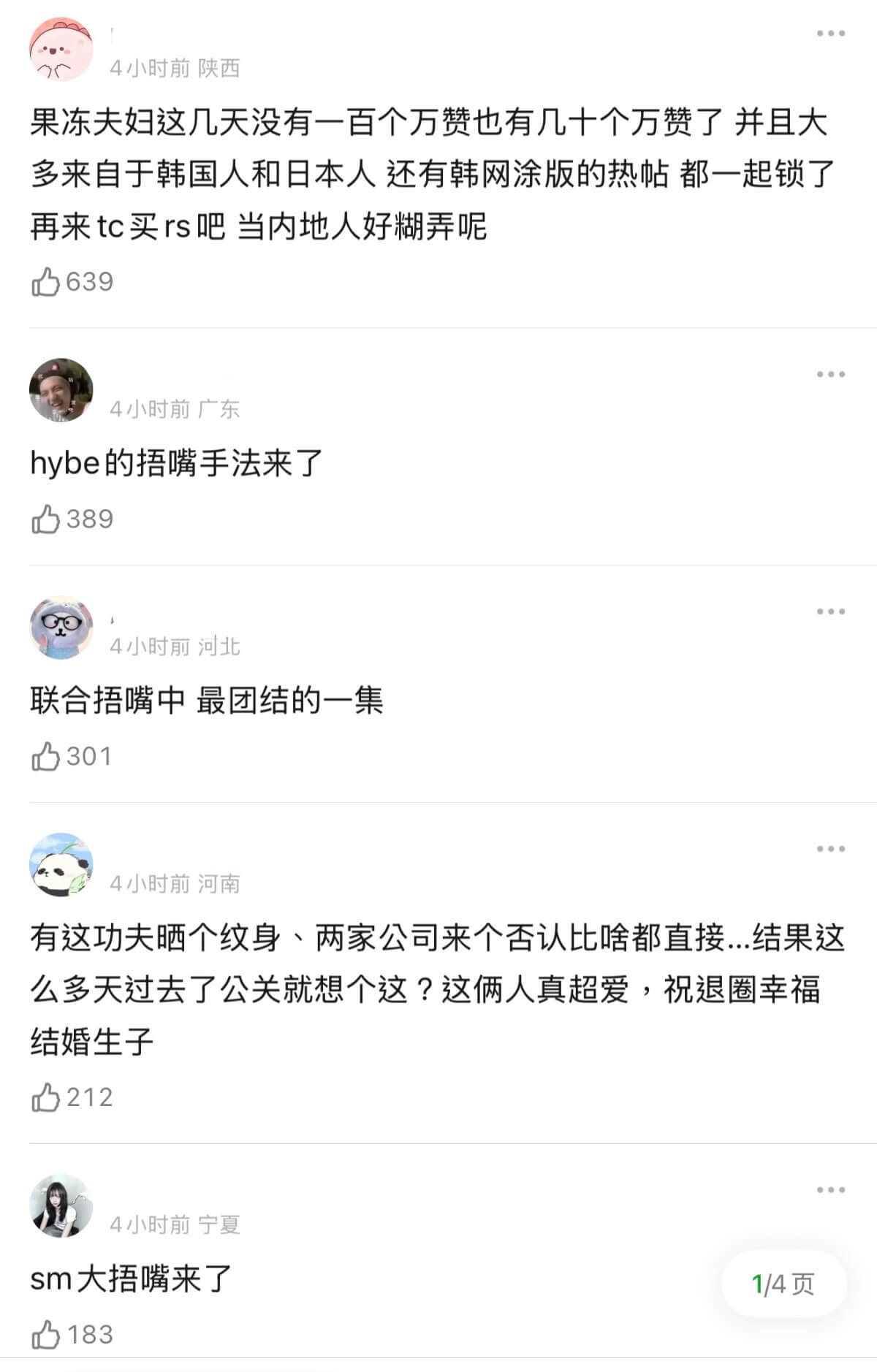877x1372 pixels.
Task: Open more options for the 广东 comment
Action: (x=830, y=375)
